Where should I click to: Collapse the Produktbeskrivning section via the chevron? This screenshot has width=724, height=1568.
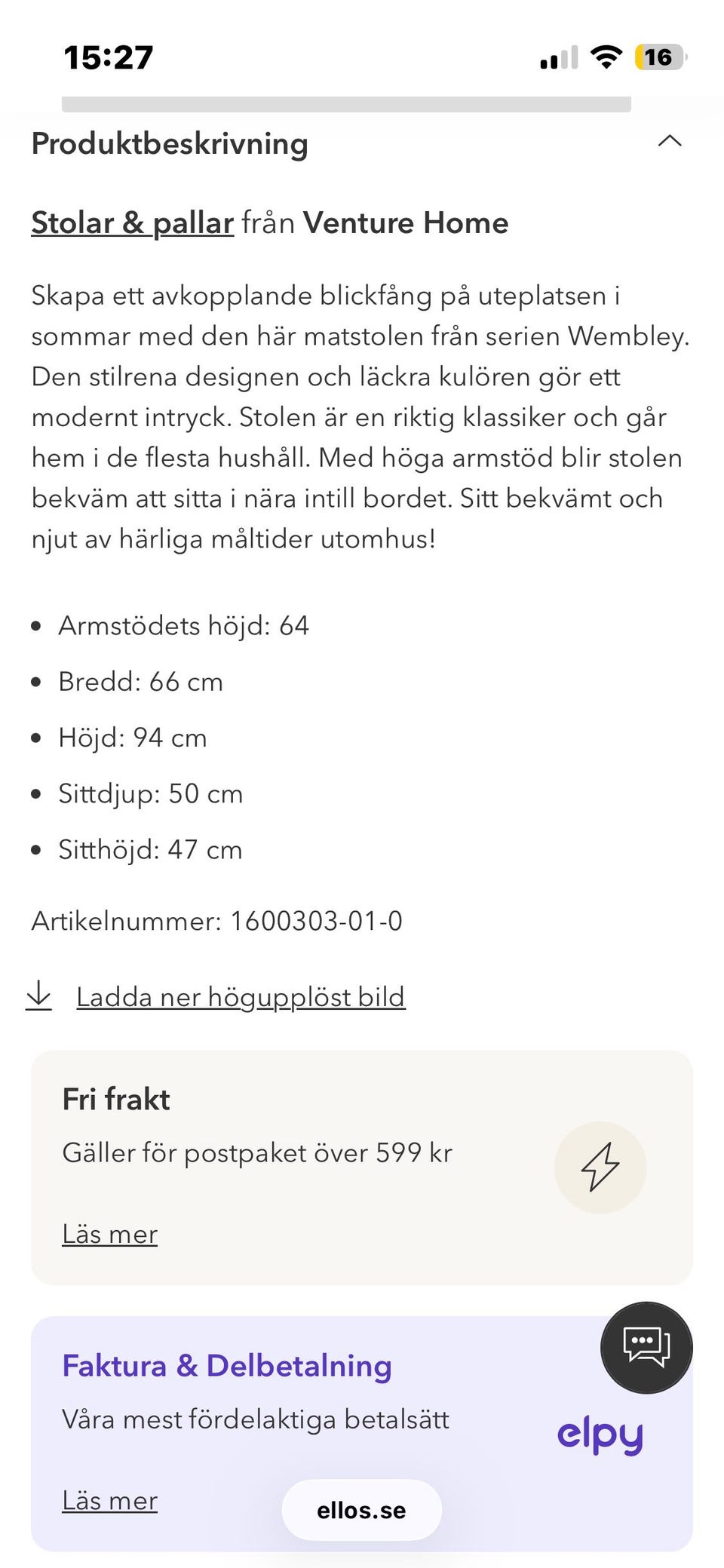point(670,142)
